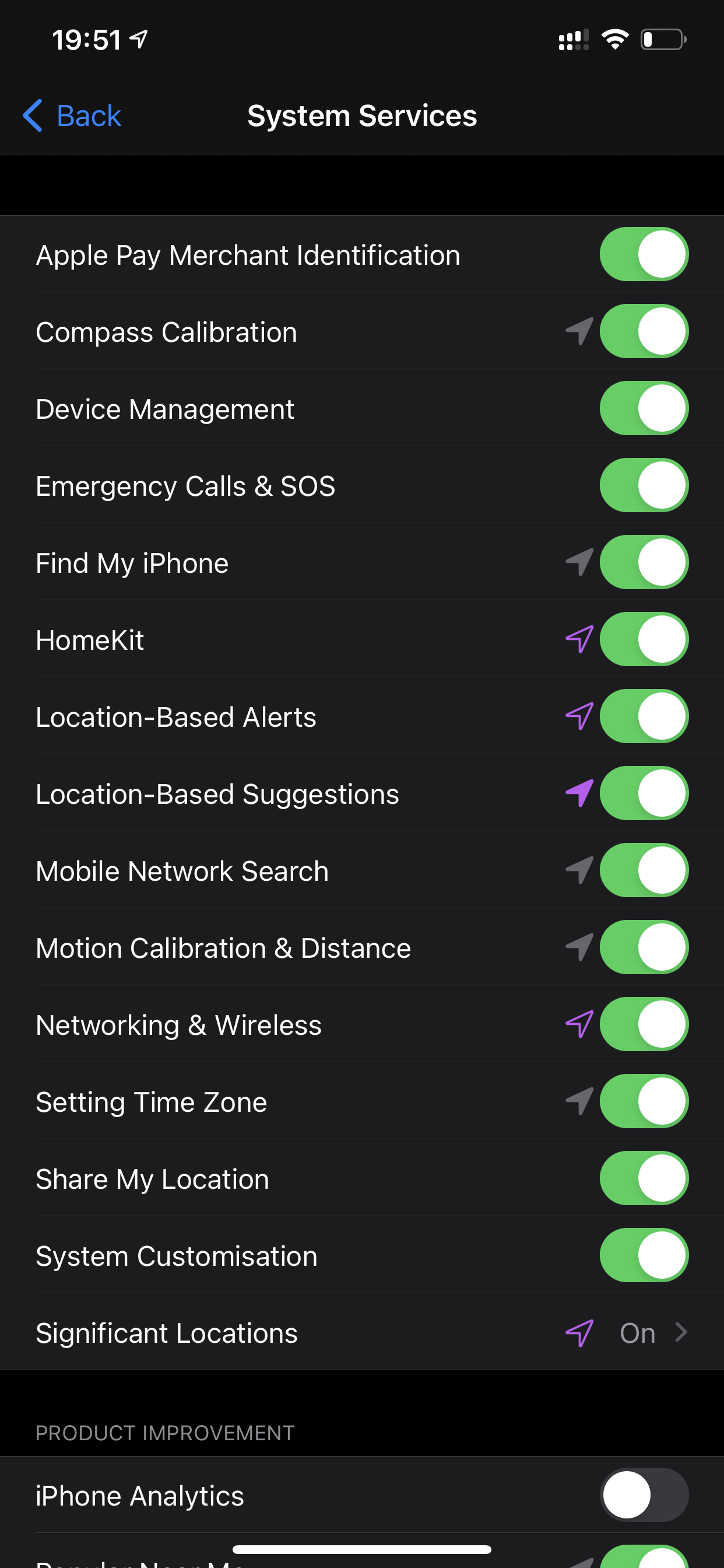
Task: Turn off the HomeKit toggle
Action: coord(644,639)
